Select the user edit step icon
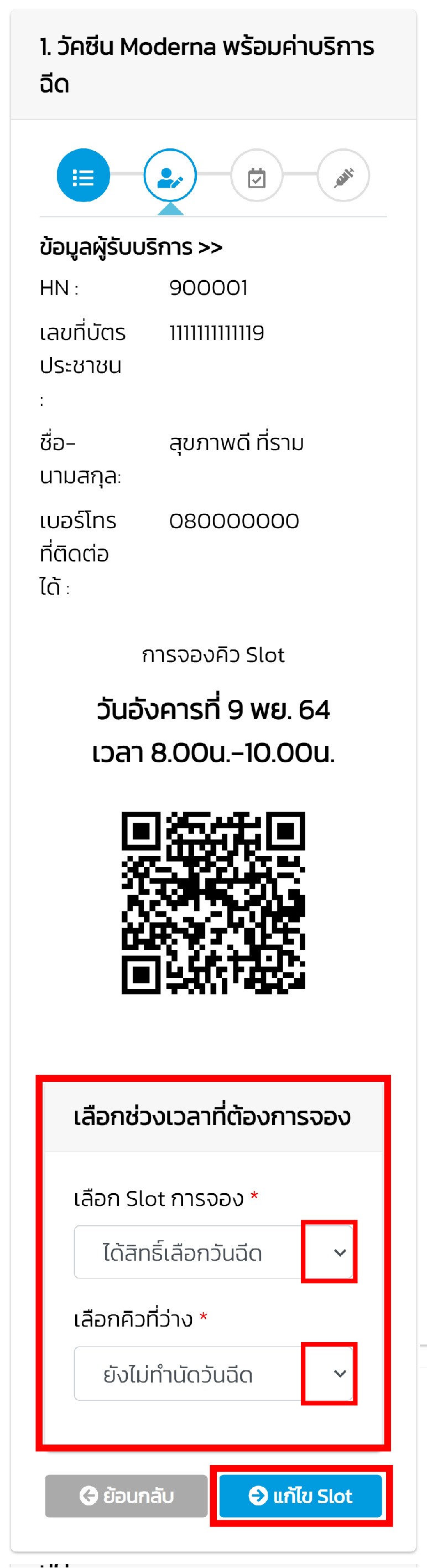Screen dimensions: 427x1568 (170, 176)
